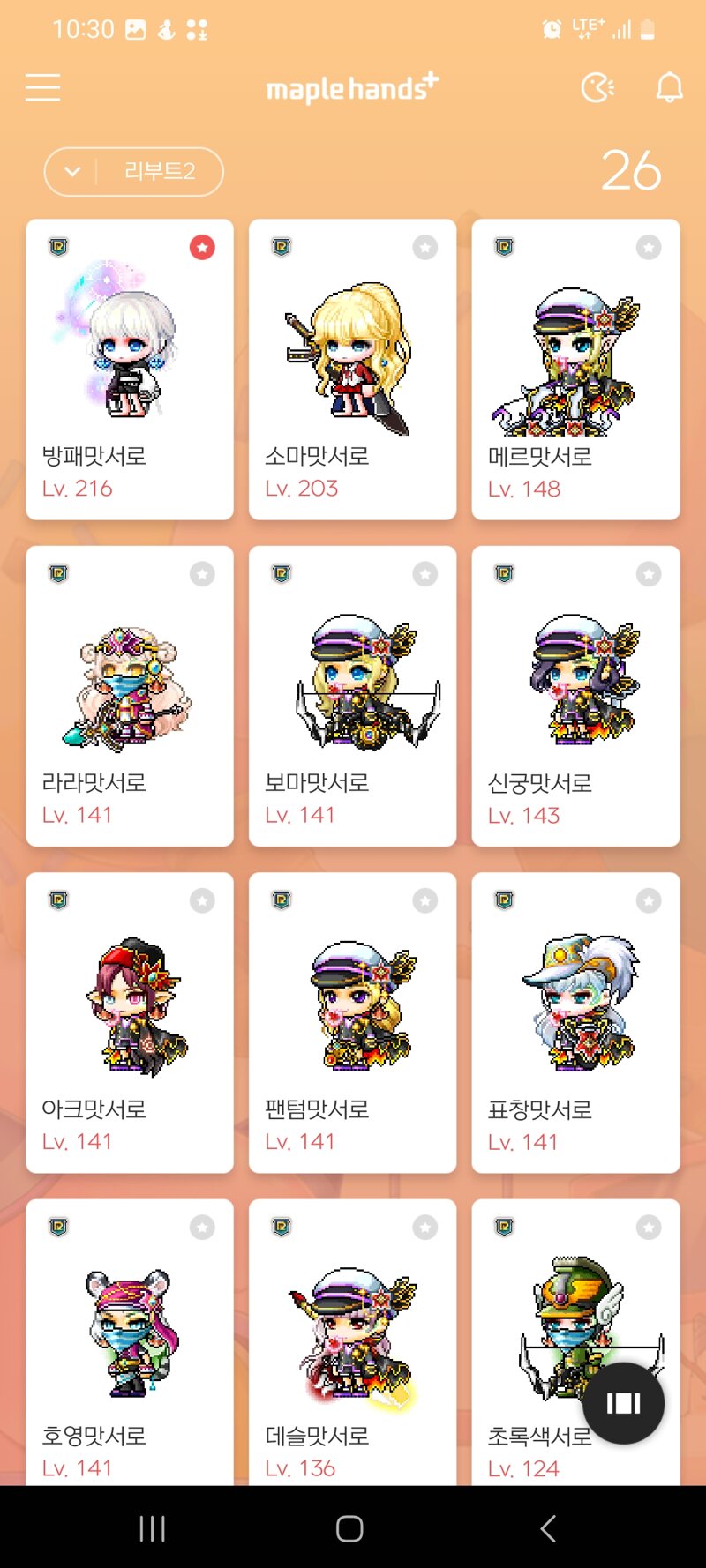Viewport: 706px width, 1568px height.
Task: Open the notifications bell
Action: [x=669, y=87]
